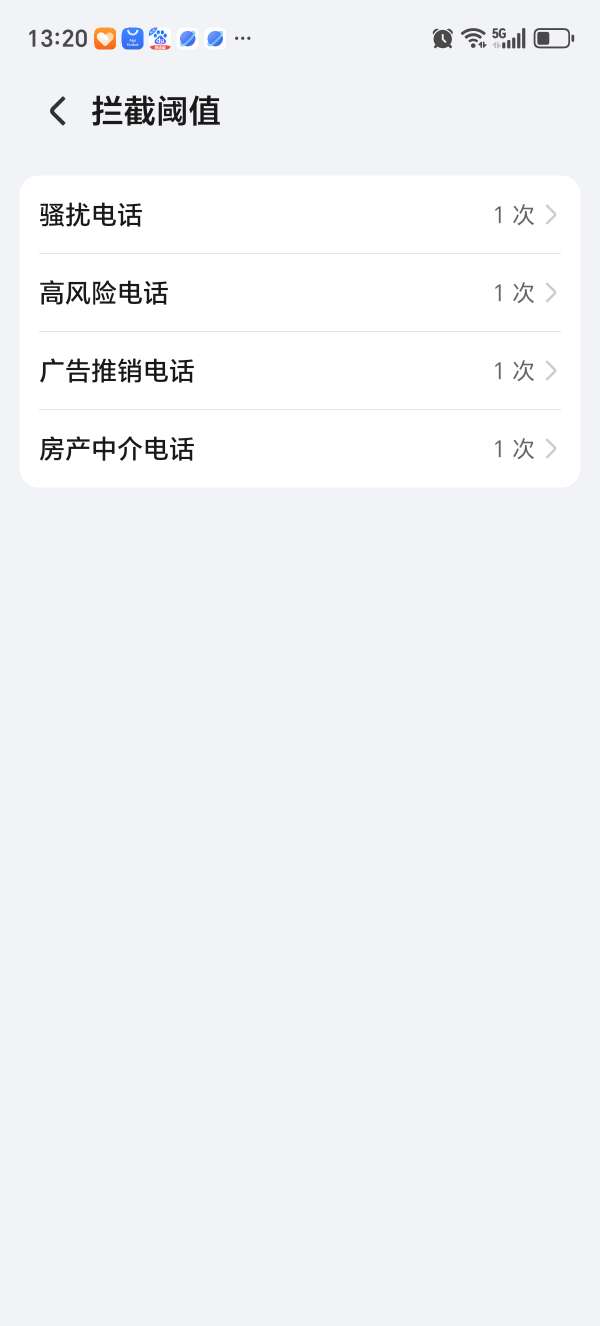Tap the 房产中介电话 row

(x=299, y=449)
